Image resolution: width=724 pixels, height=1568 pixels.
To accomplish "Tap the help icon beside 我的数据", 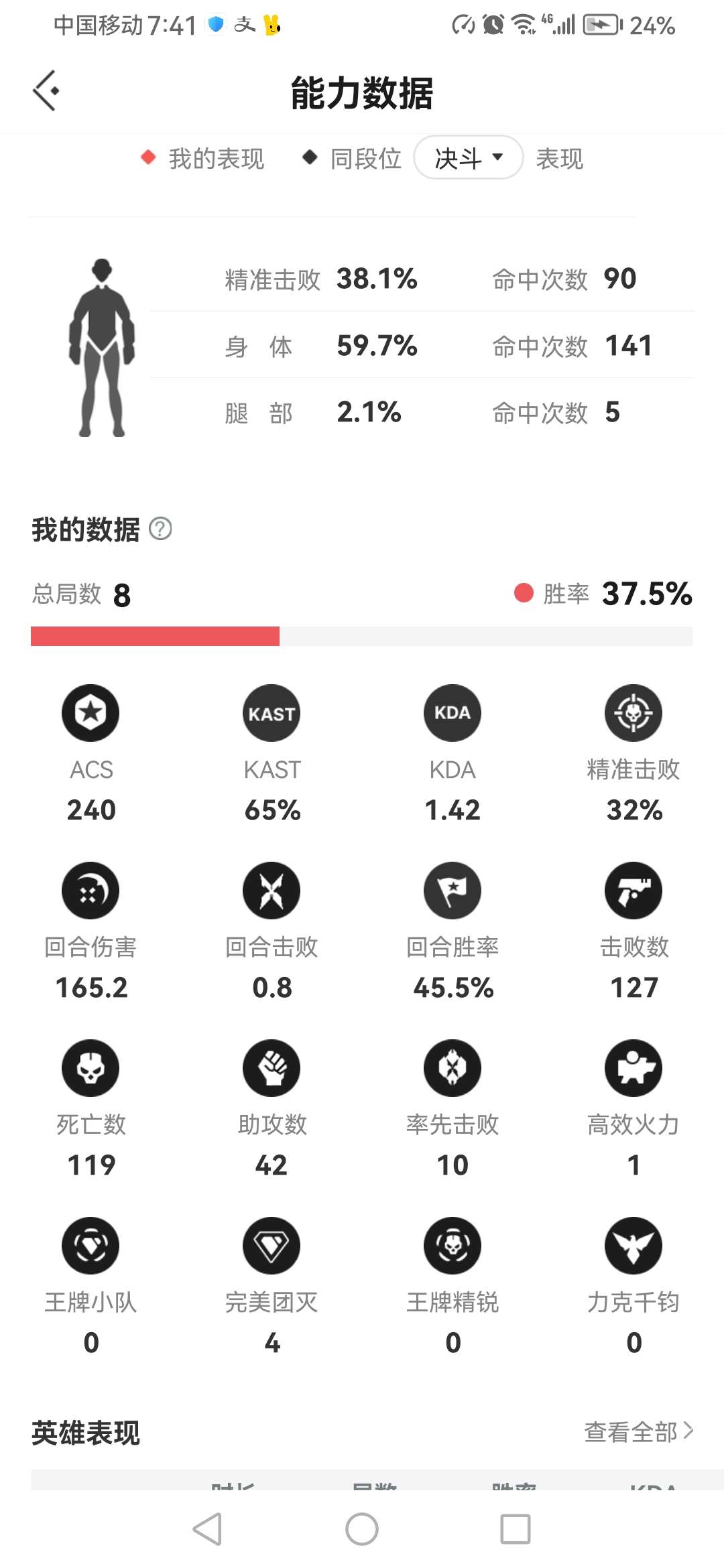I will tap(160, 529).
